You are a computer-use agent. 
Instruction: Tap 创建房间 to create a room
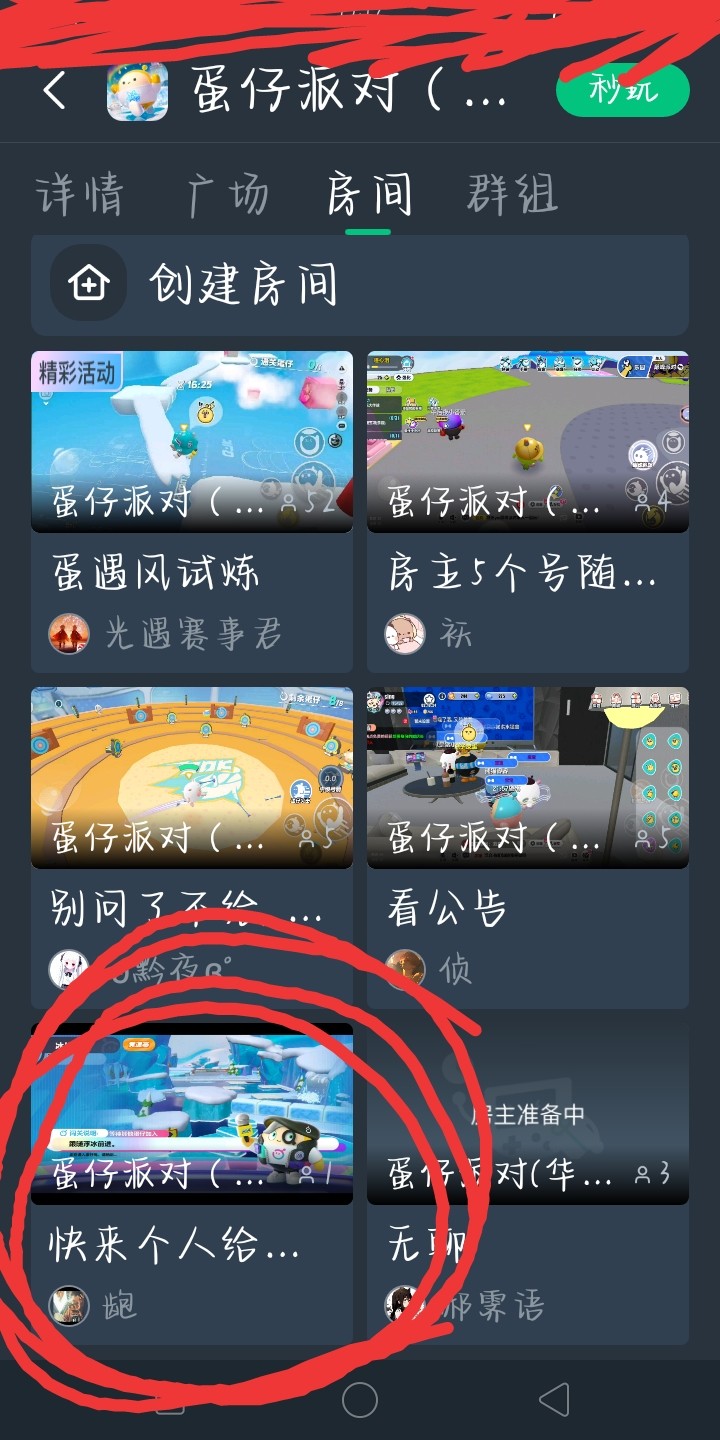(x=359, y=285)
